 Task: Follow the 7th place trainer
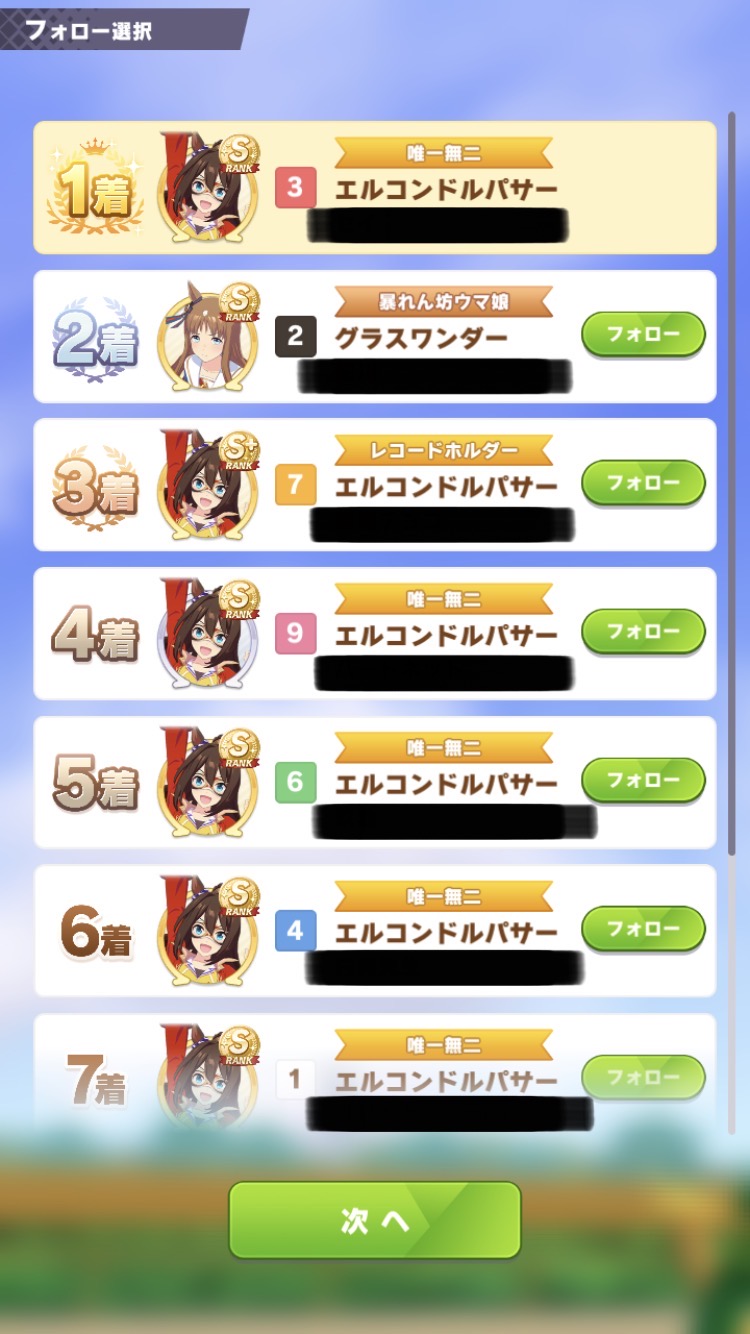[x=643, y=1077]
